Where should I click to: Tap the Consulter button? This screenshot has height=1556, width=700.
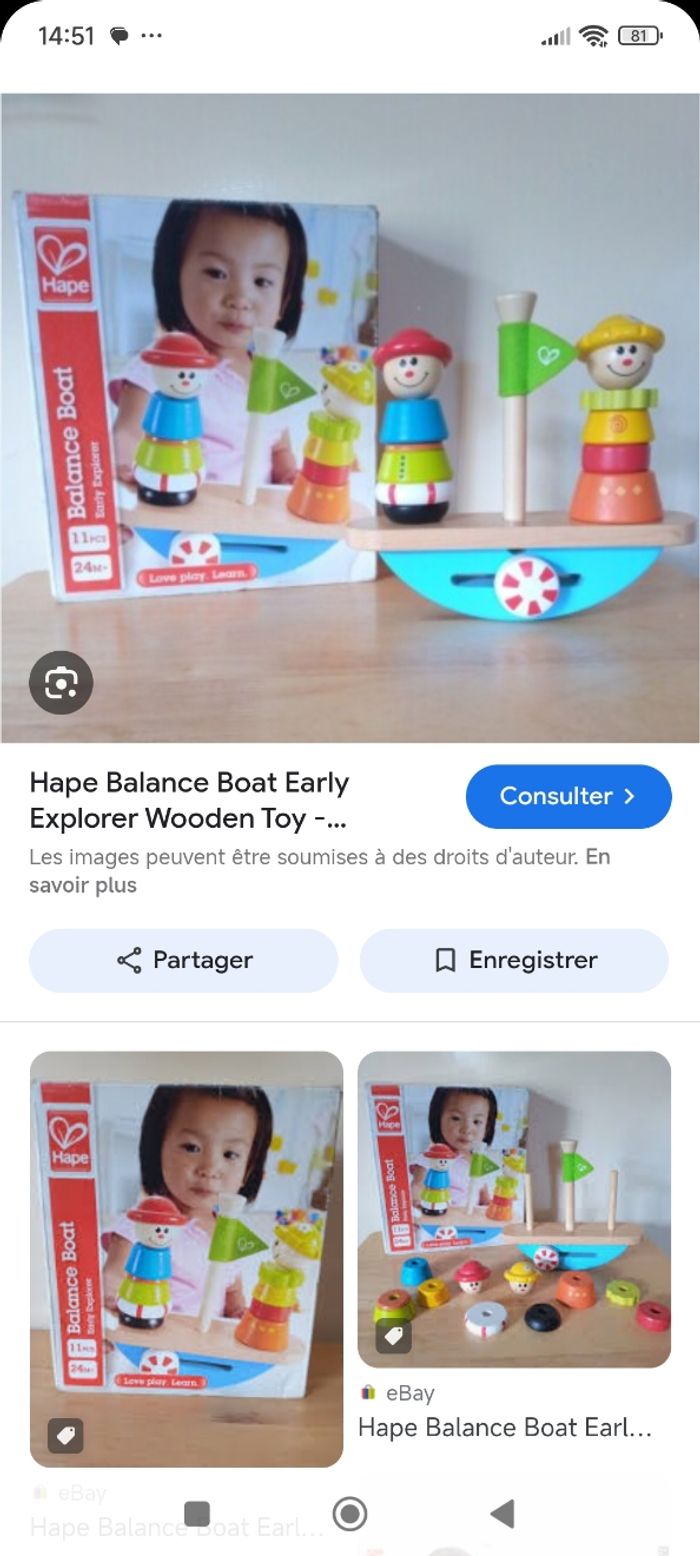pos(568,796)
